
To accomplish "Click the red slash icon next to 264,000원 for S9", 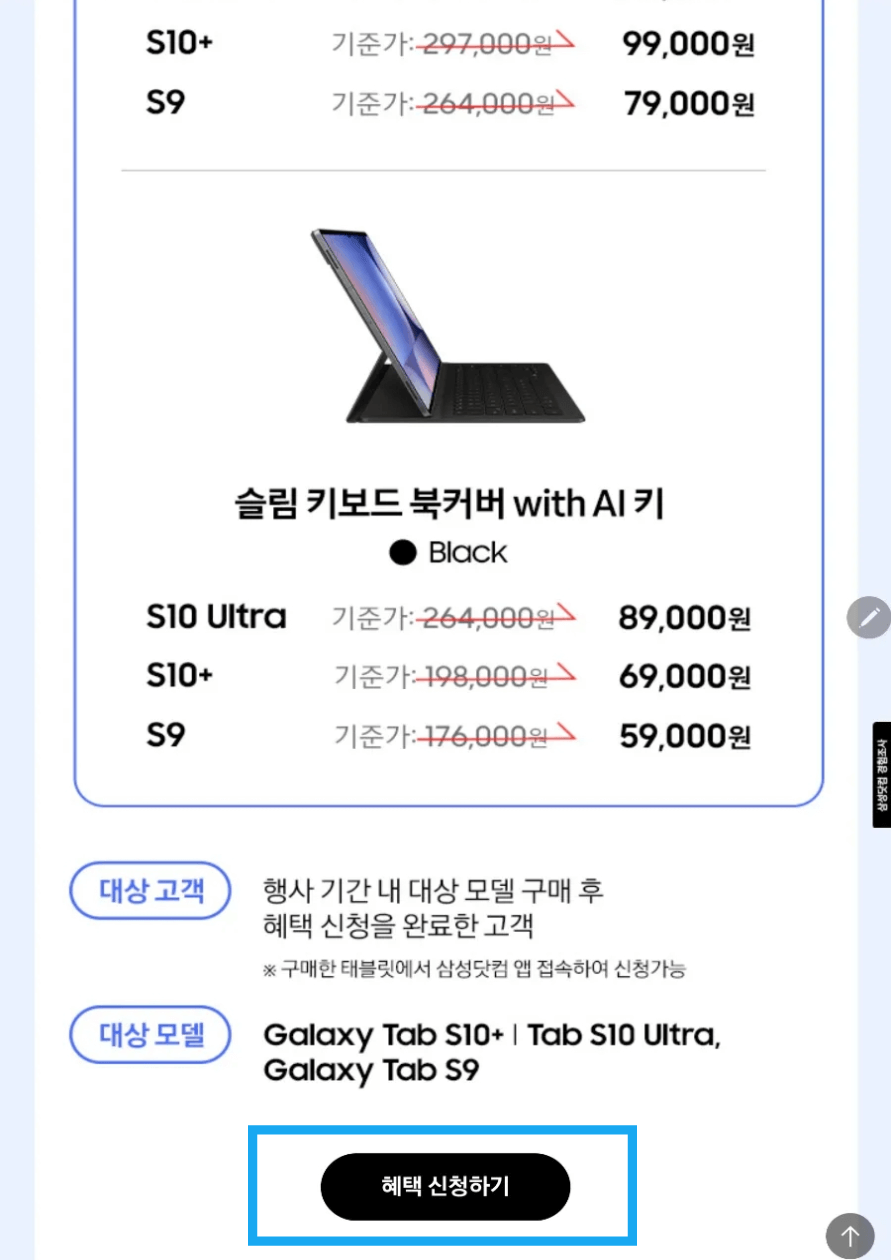I will click(x=566, y=97).
